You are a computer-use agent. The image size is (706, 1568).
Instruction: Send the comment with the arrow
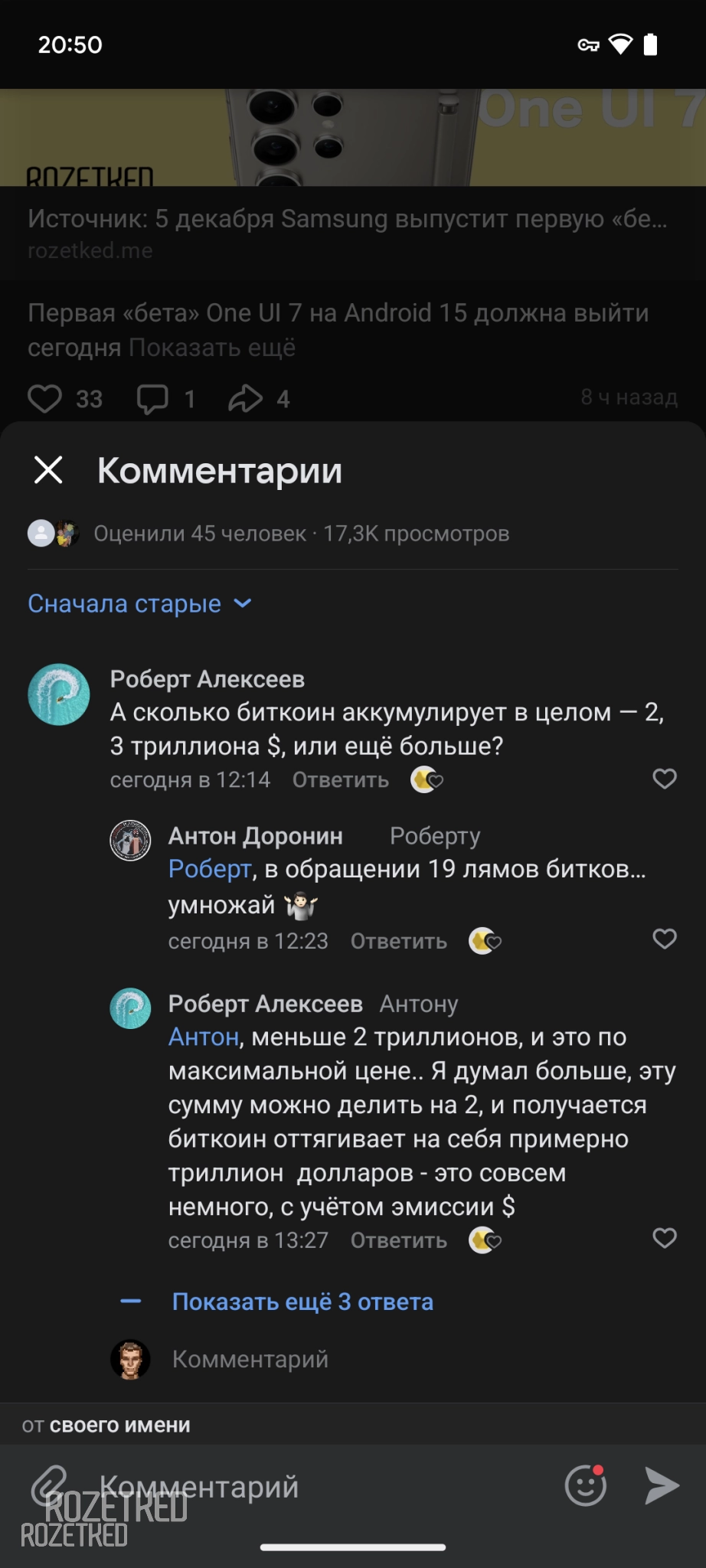coord(662,1485)
